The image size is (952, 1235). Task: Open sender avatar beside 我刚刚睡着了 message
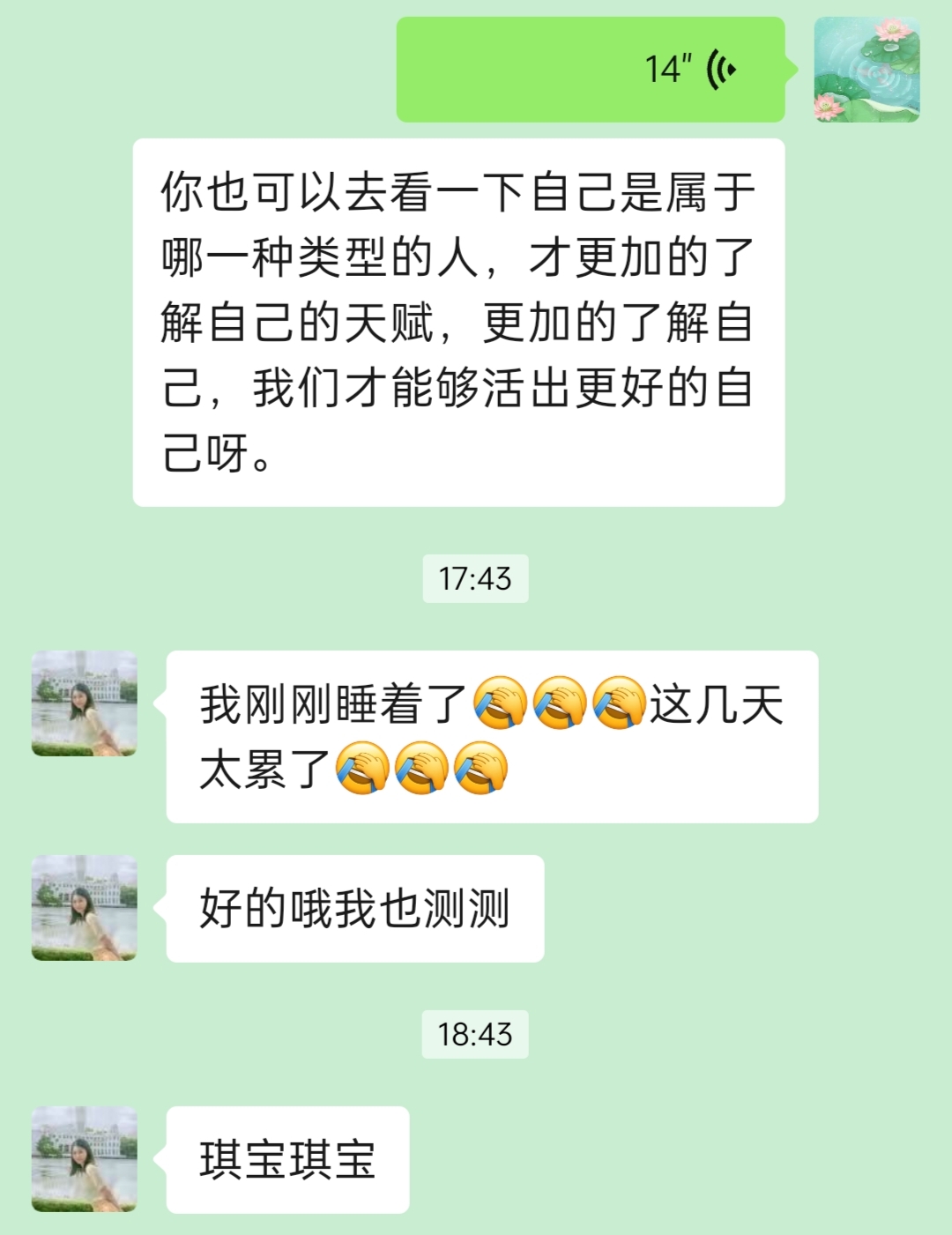85,703
